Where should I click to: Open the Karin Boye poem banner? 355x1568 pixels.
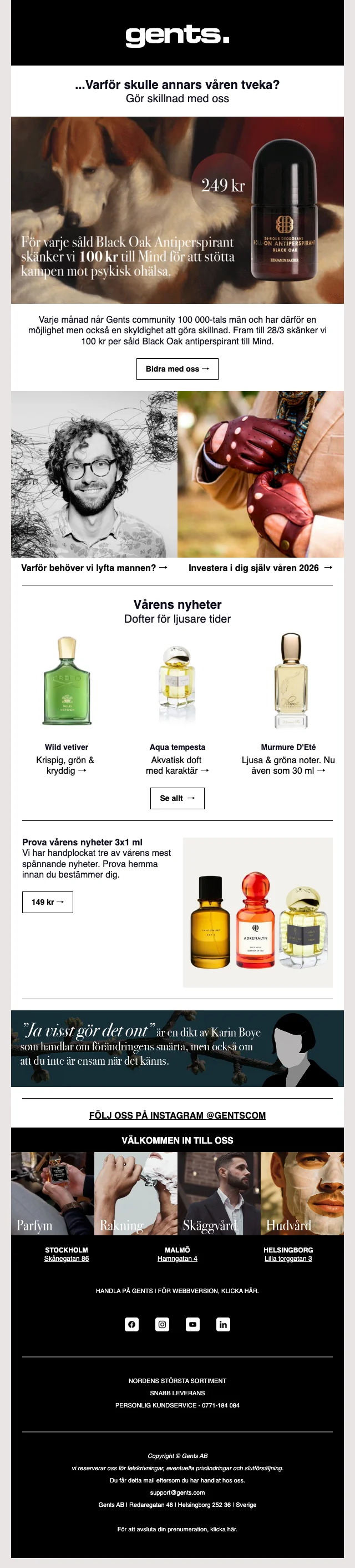click(177, 1048)
